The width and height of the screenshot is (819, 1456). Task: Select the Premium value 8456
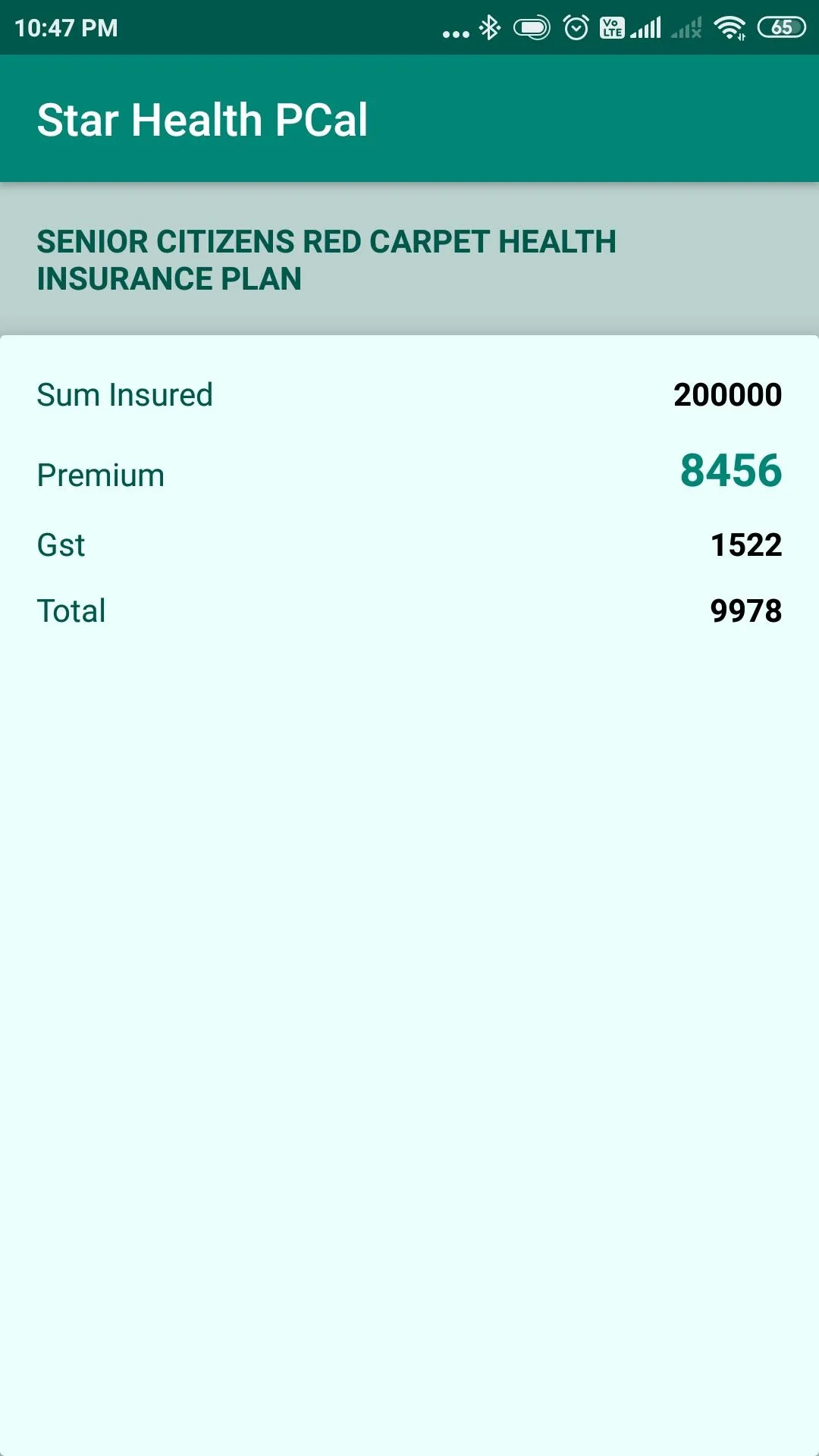[x=730, y=472]
